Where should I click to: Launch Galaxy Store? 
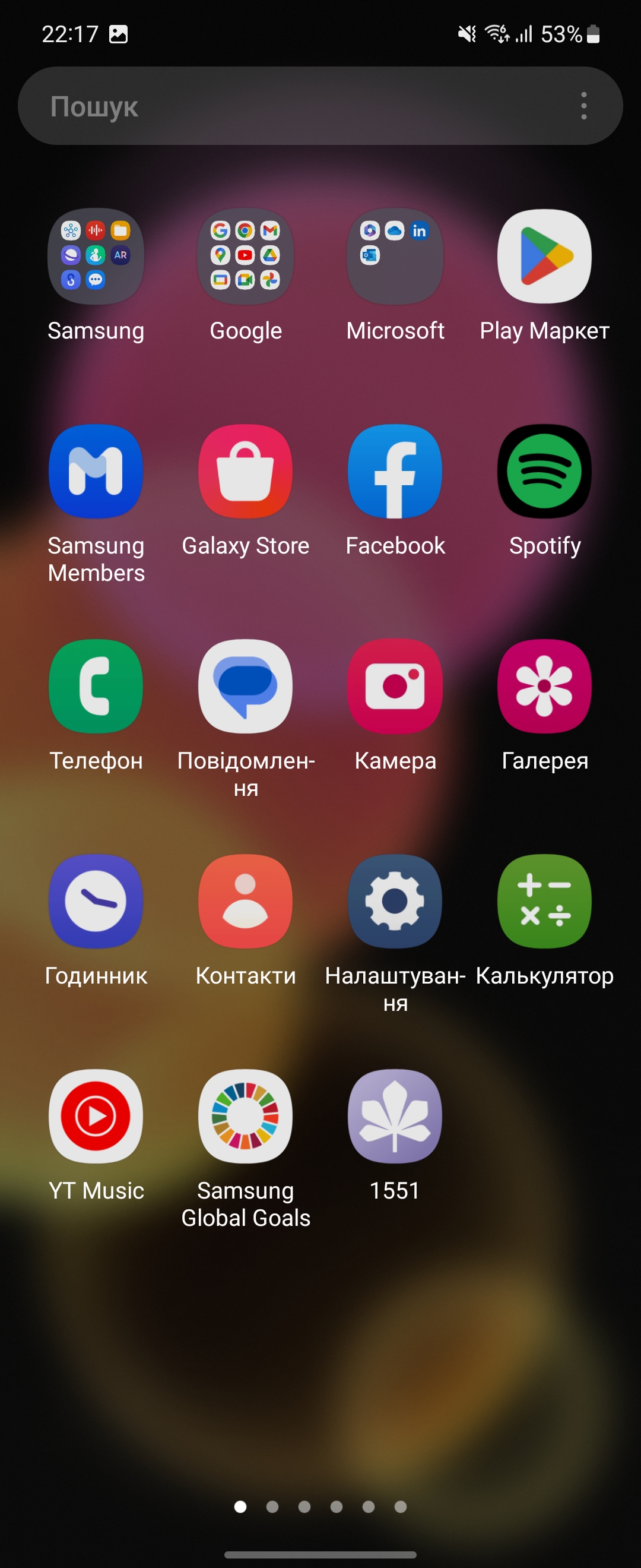pos(246,471)
